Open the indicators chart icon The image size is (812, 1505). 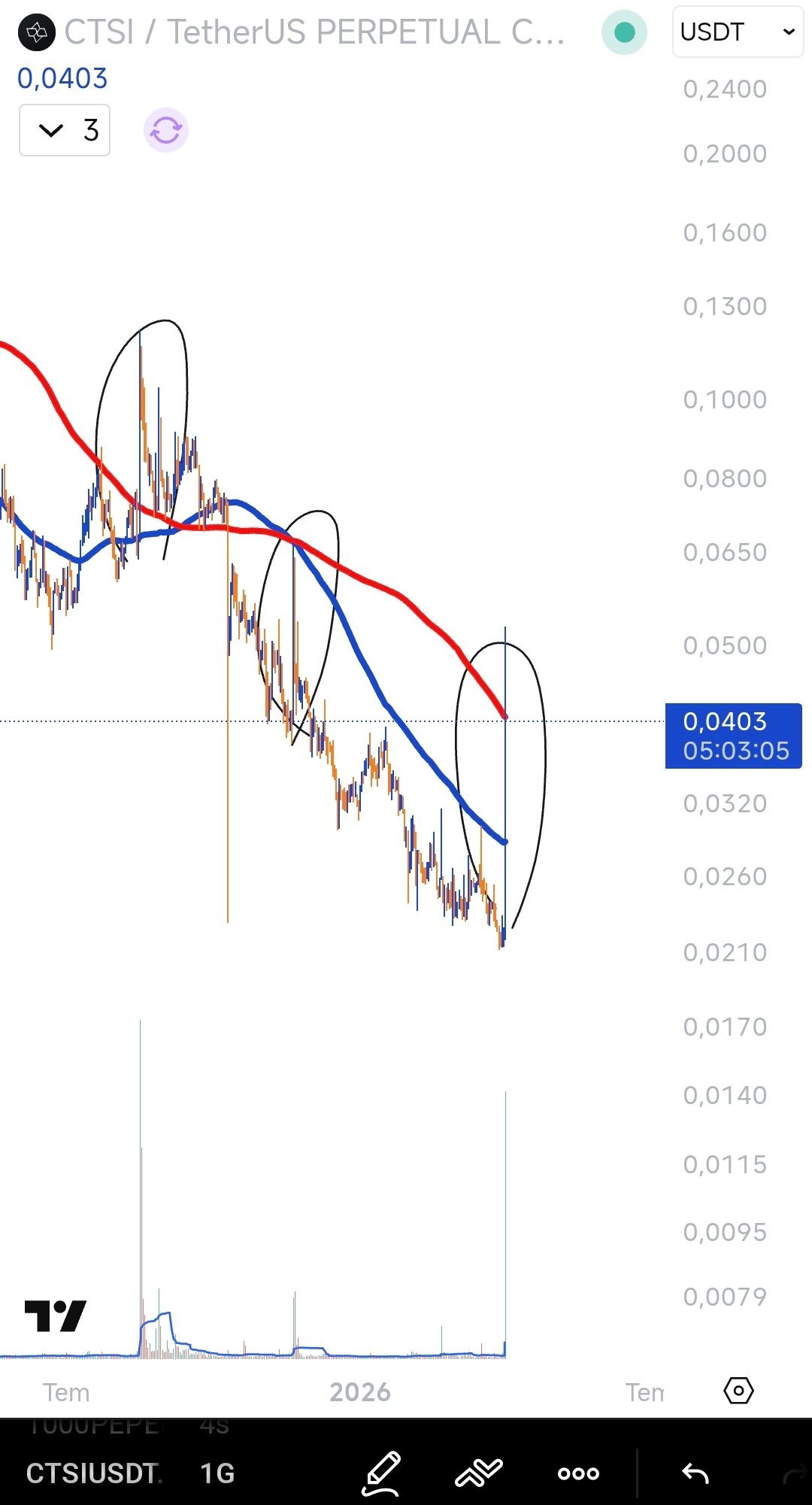479,1473
